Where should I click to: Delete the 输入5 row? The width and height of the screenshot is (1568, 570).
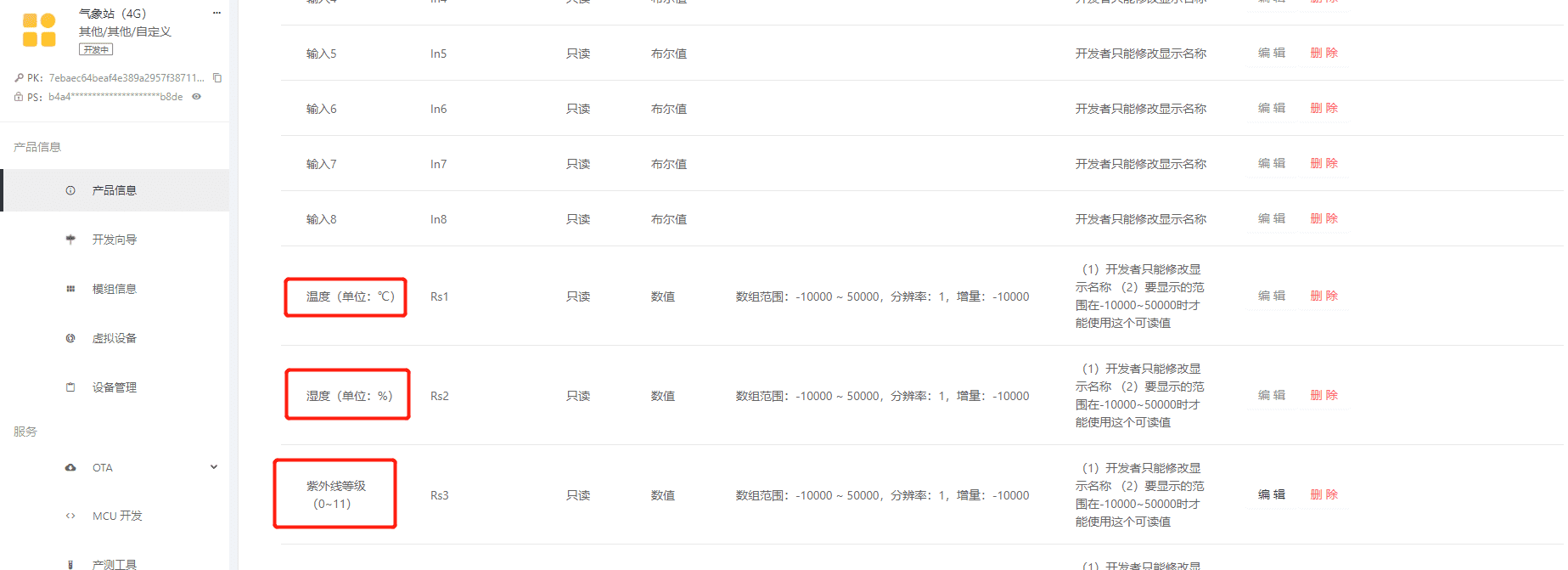(1324, 53)
